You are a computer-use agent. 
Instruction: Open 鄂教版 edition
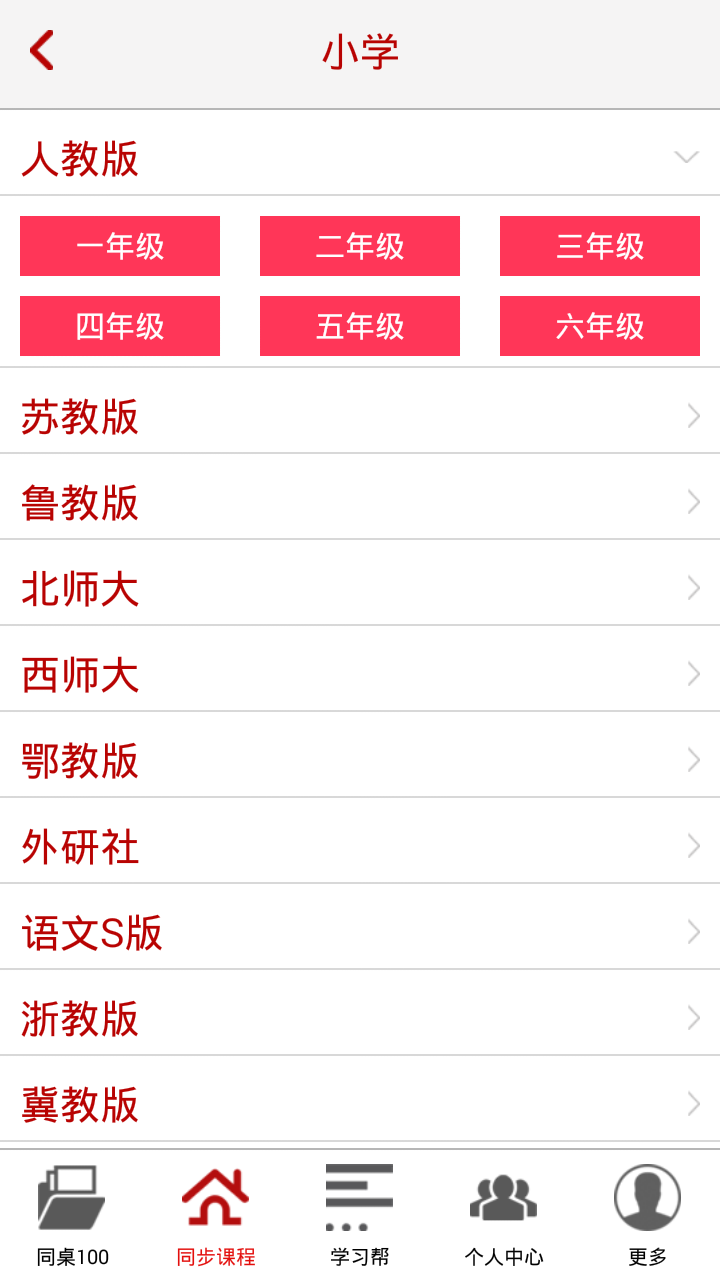tap(360, 760)
